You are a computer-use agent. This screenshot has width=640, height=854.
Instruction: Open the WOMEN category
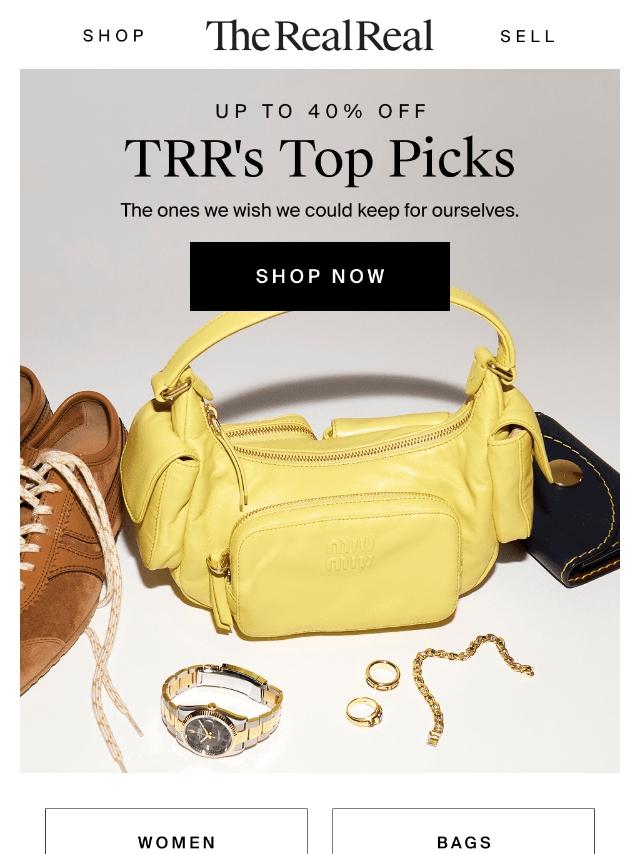coord(176,831)
